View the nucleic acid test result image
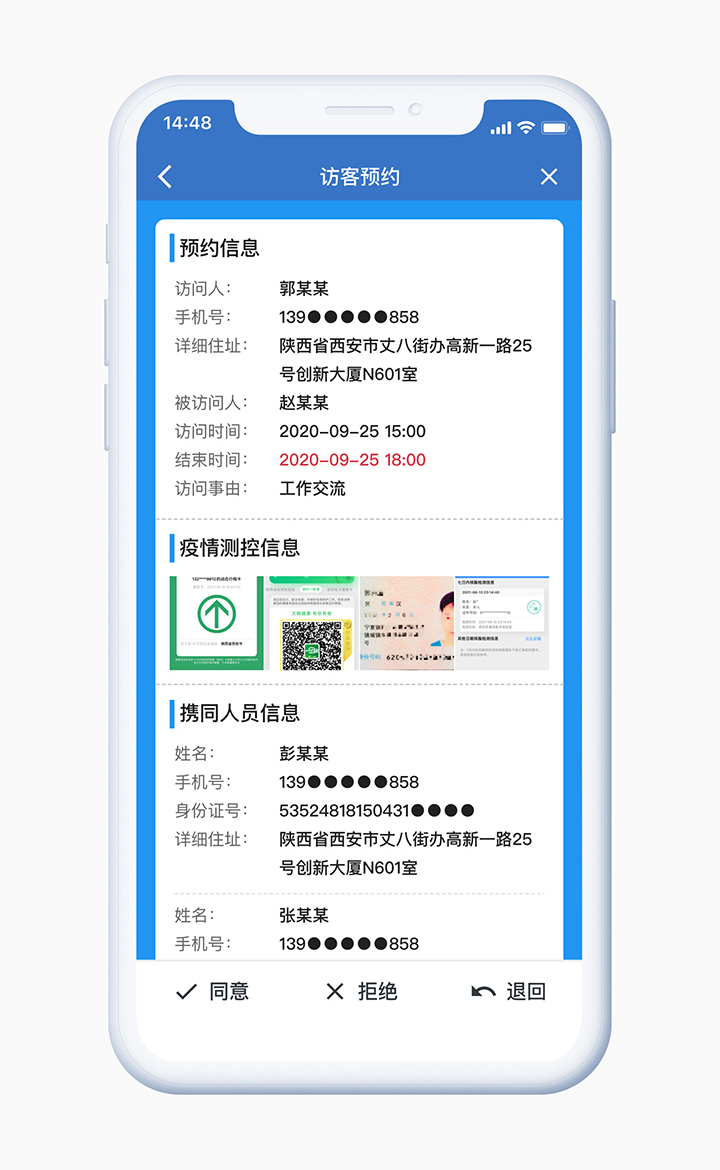The image size is (720, 1170). tap(502, 622)
